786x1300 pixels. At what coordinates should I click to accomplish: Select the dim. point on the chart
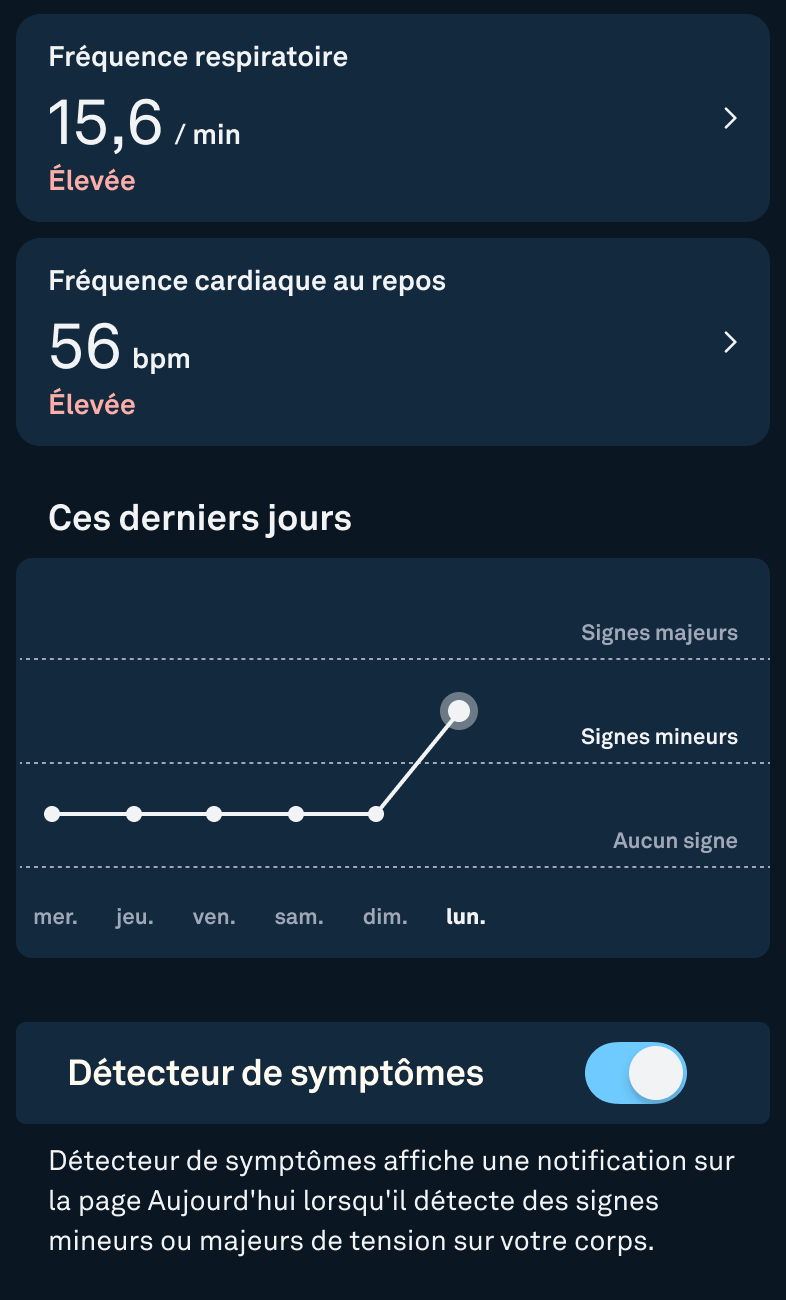pos(376,814)
